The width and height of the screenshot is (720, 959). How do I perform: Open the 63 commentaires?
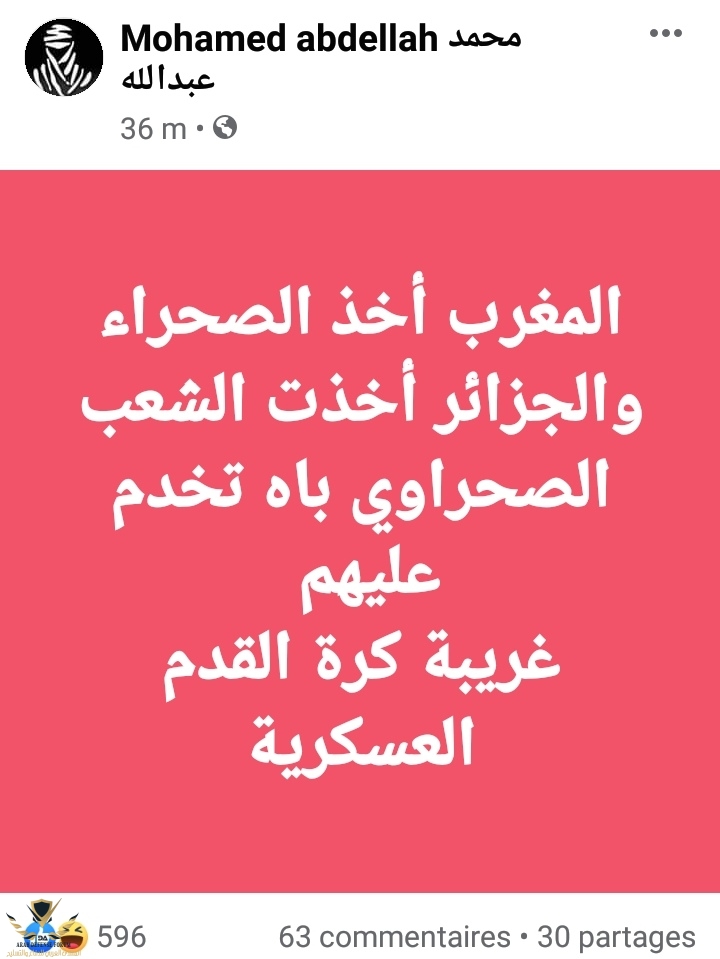click(394, 937)
